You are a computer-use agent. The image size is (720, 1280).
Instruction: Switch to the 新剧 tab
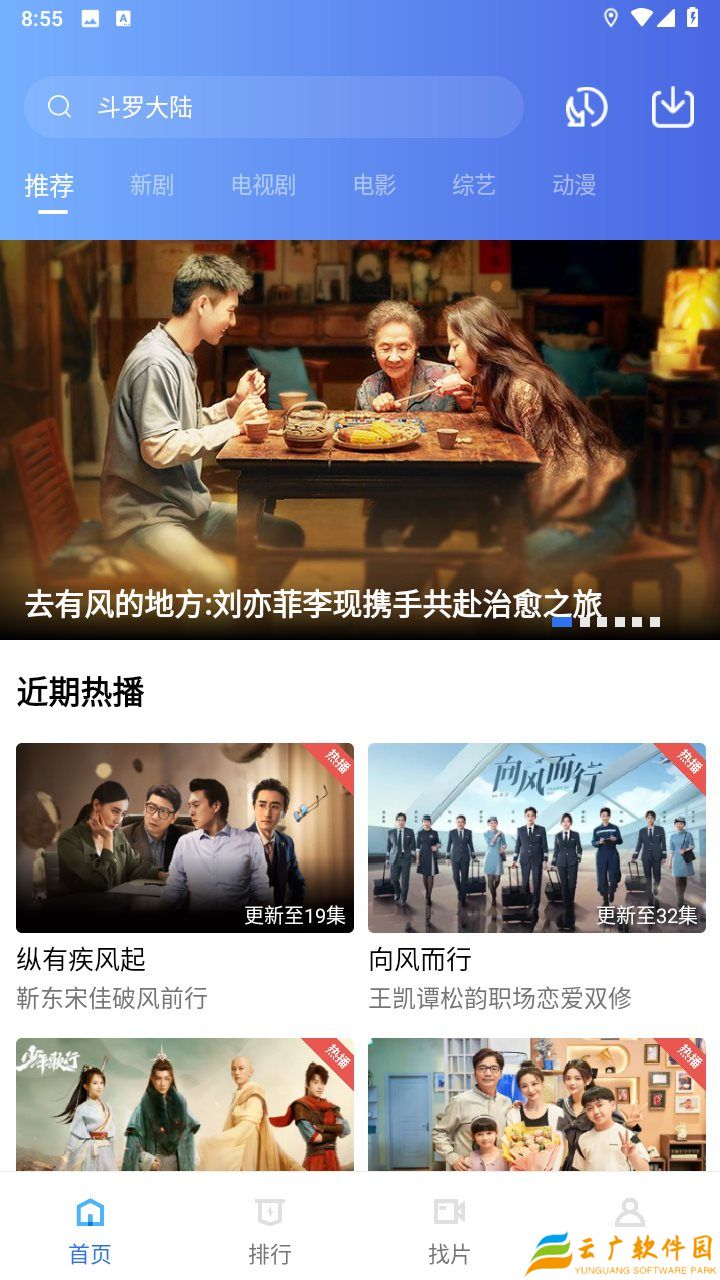pos(152,185)
